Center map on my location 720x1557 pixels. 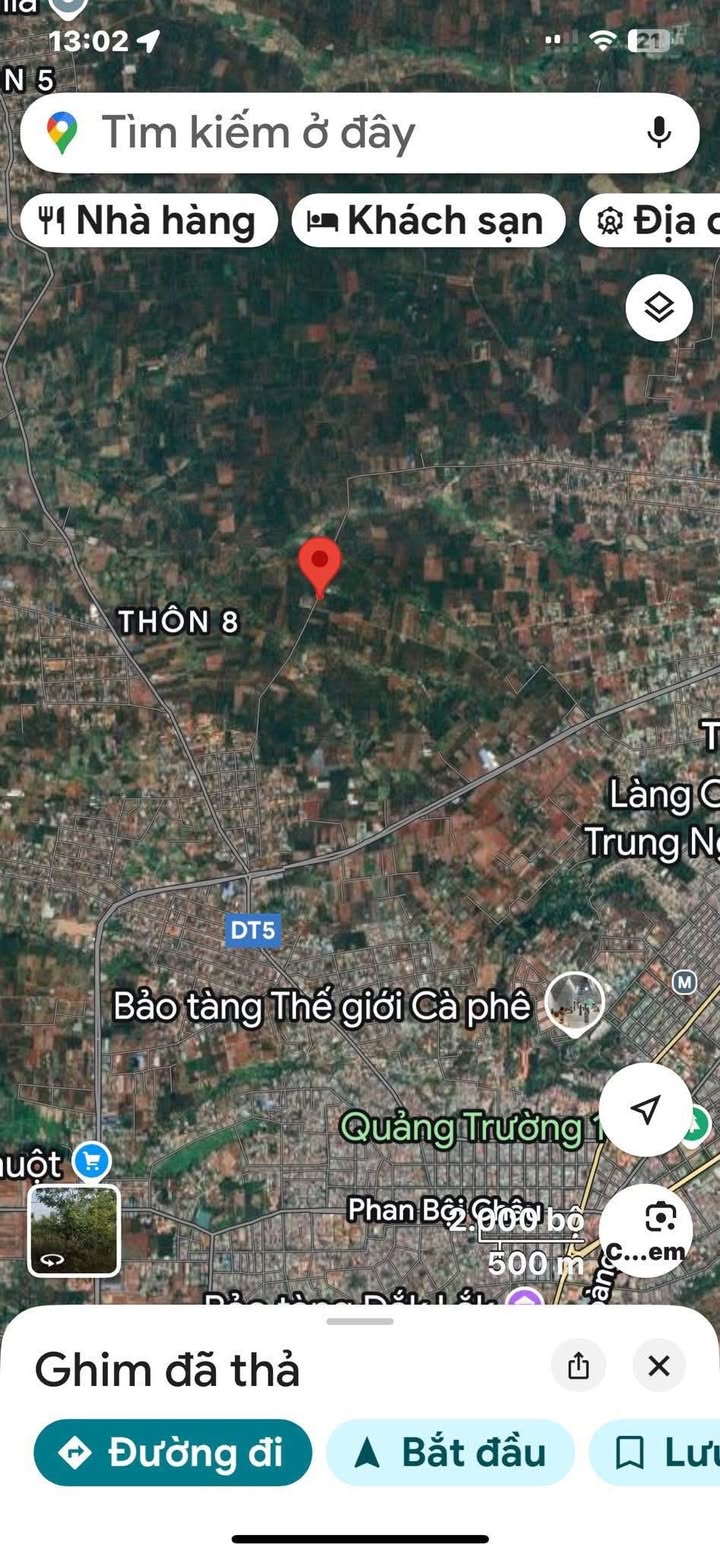[x=646, y=1109]
